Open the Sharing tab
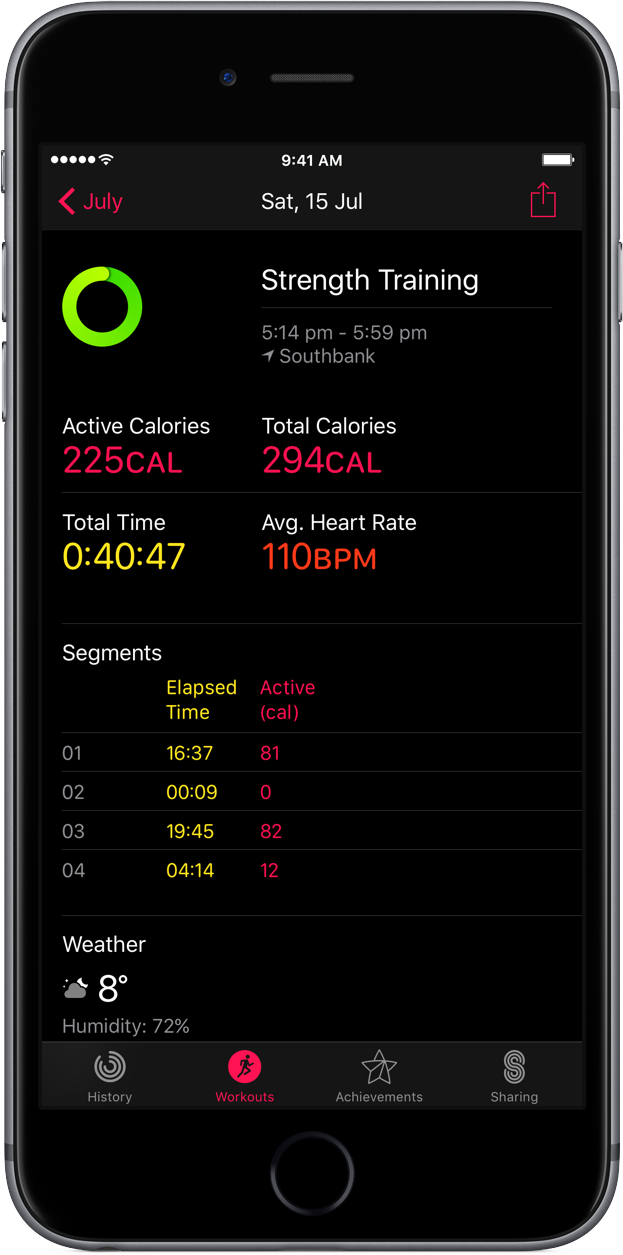 (x=514, y=1077)
